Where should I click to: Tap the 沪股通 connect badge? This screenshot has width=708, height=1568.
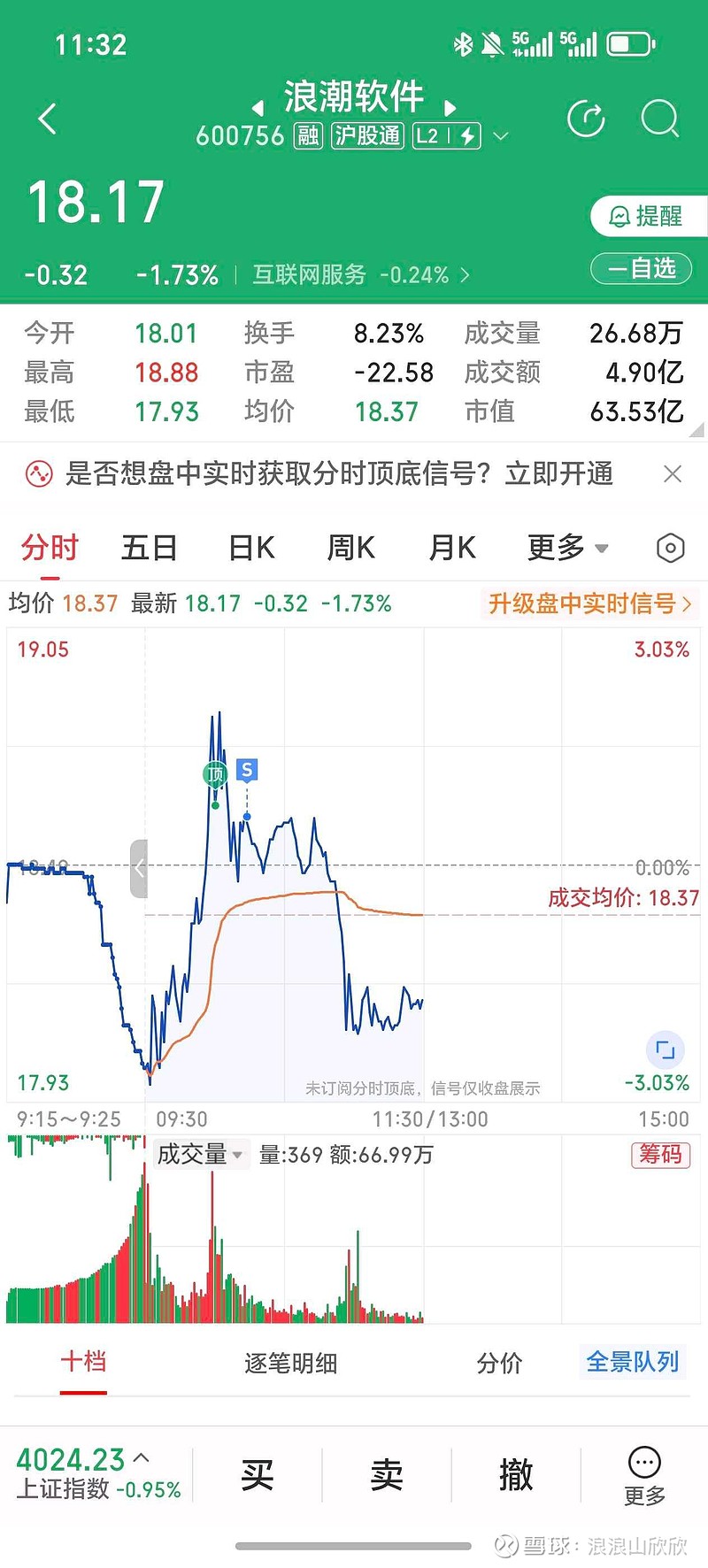pos(366,137)
